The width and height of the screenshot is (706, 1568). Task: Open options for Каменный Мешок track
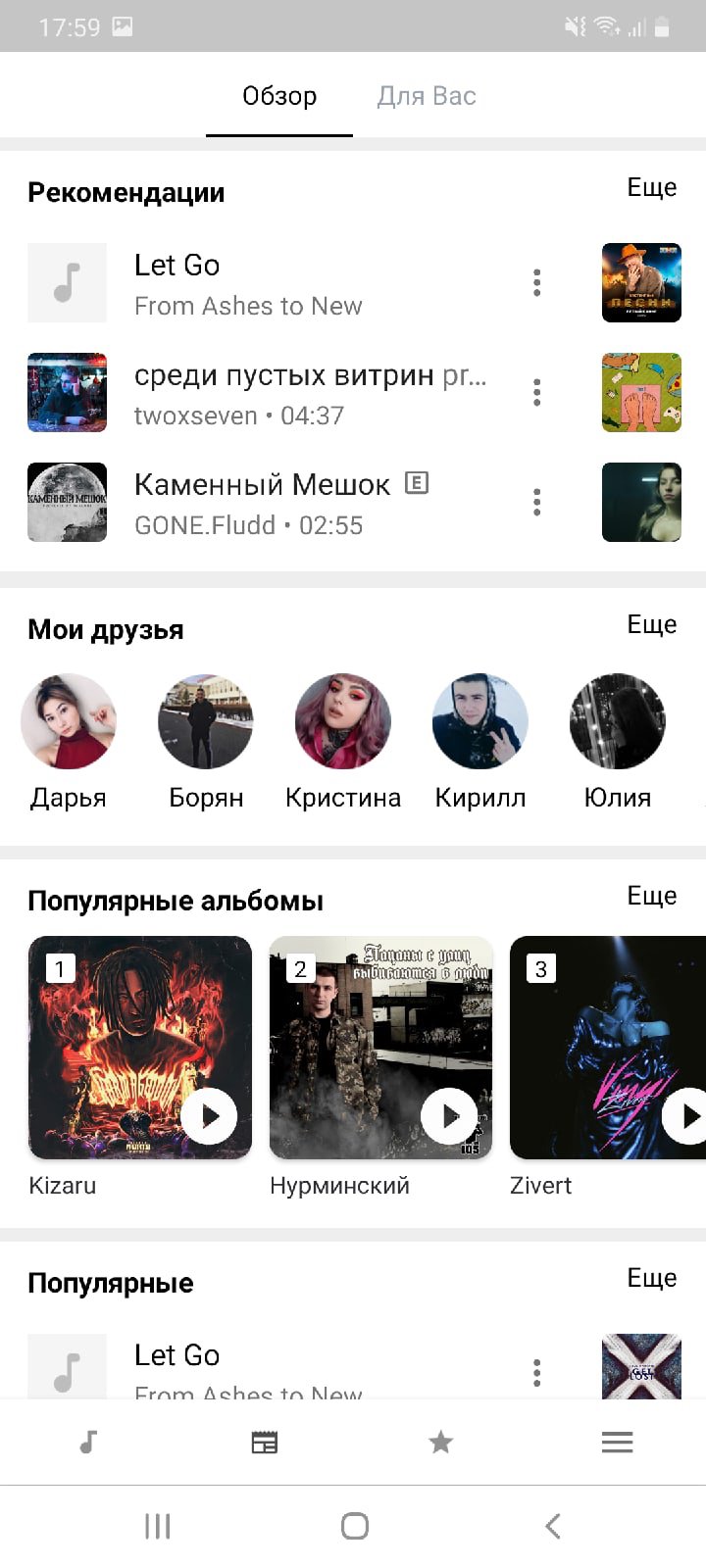coord(536,503)
